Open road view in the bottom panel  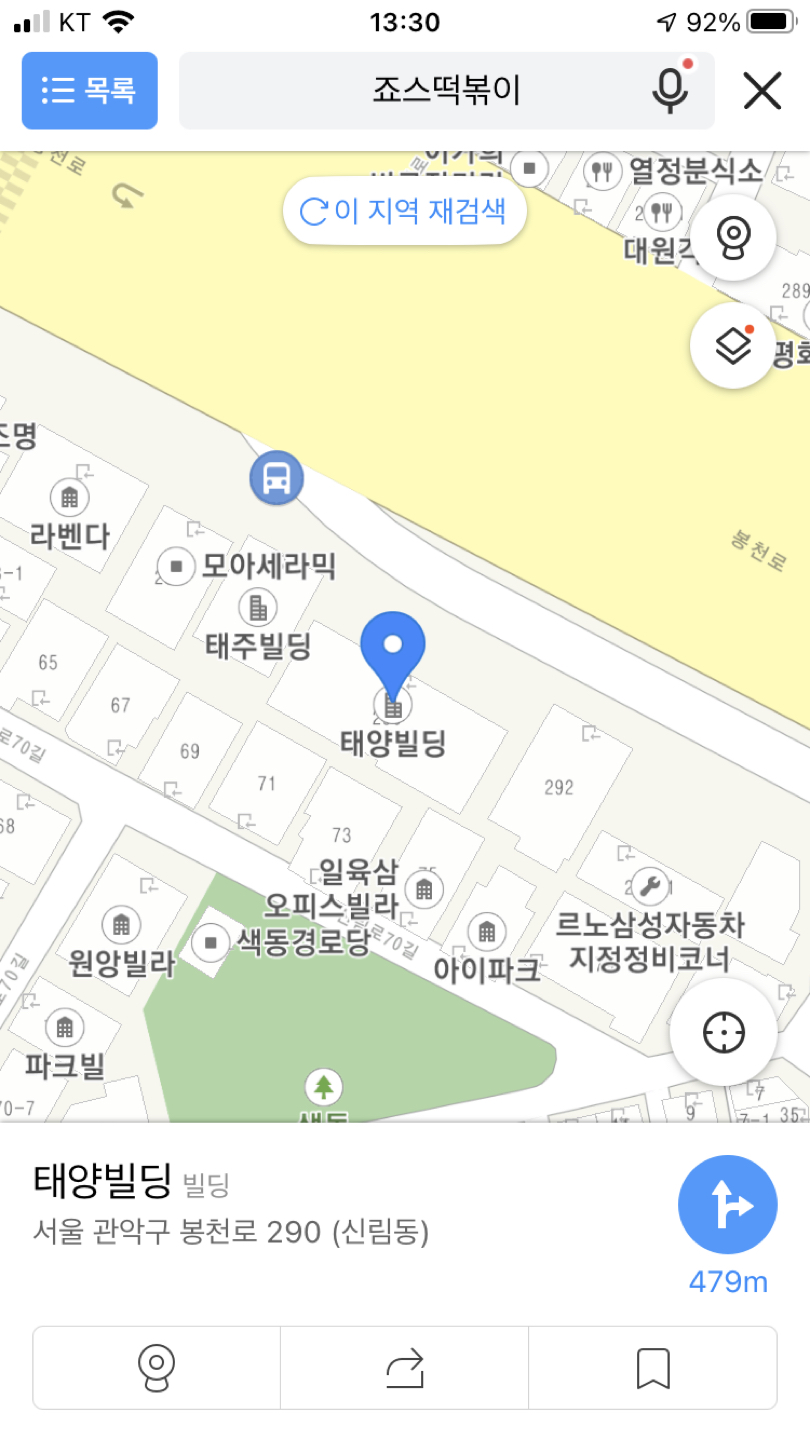click(157, 1368)
